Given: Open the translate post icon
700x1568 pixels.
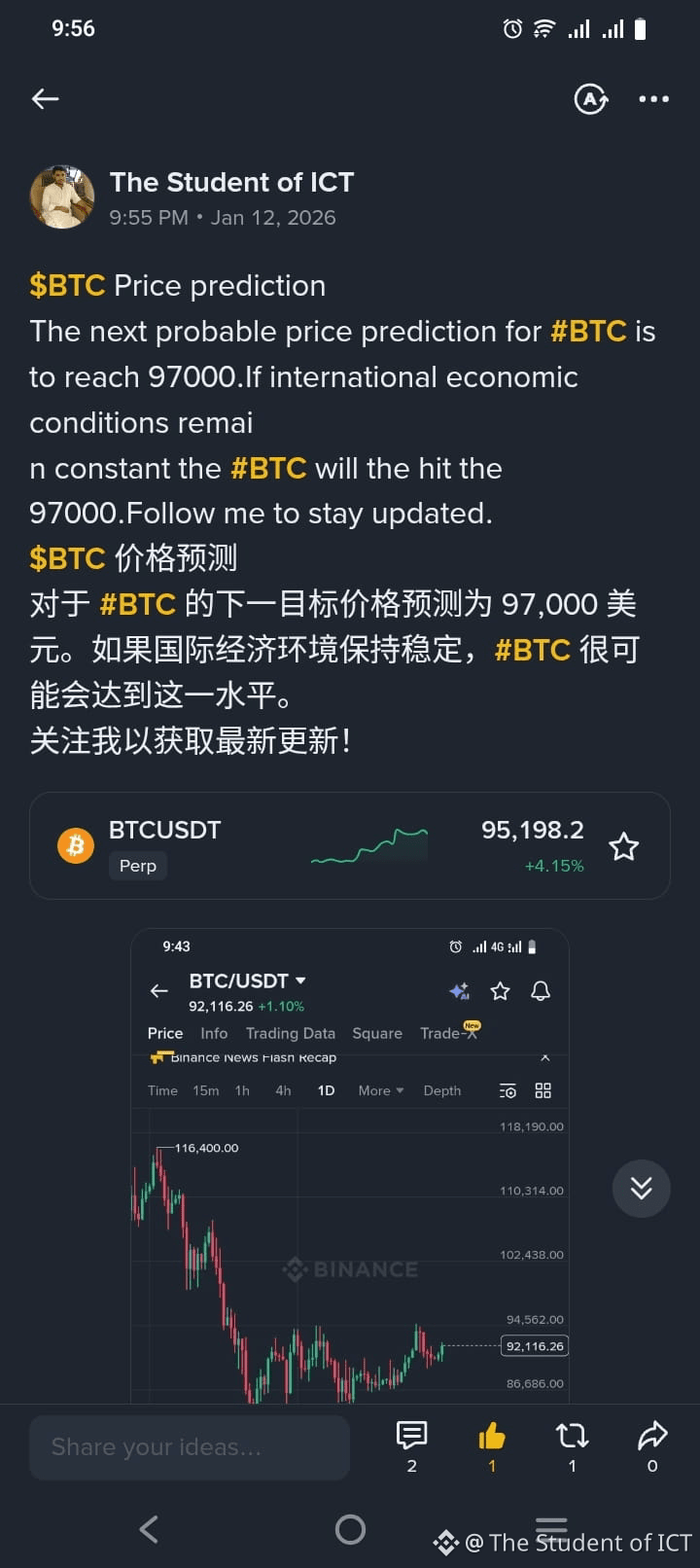Looking at the screenshot, I should click(x=590, y=99).
